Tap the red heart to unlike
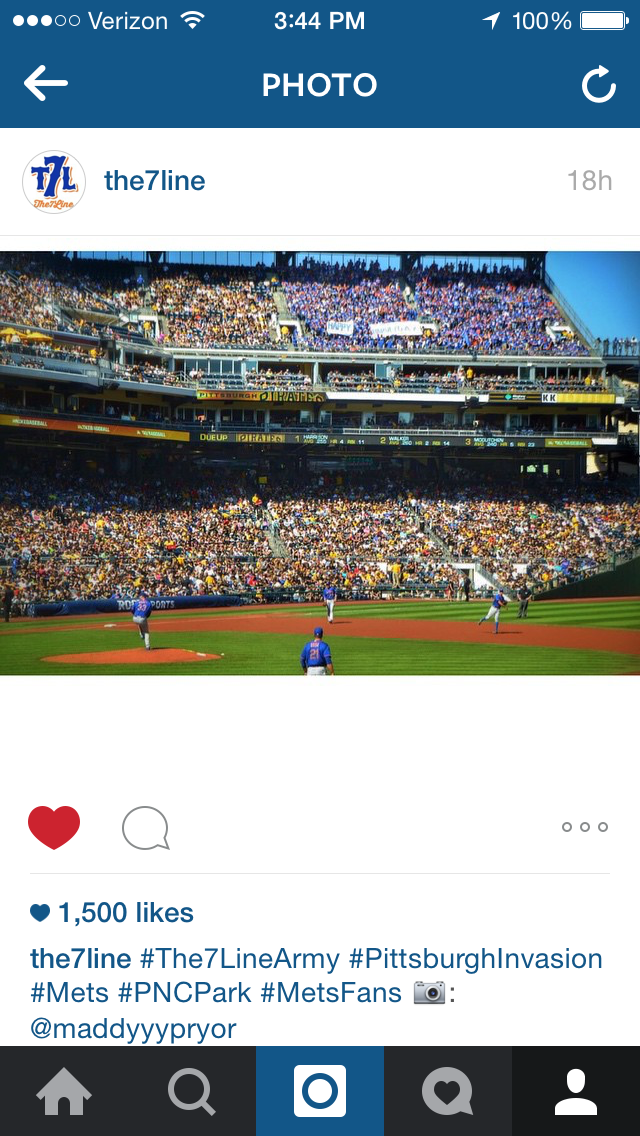 (54, 827)
